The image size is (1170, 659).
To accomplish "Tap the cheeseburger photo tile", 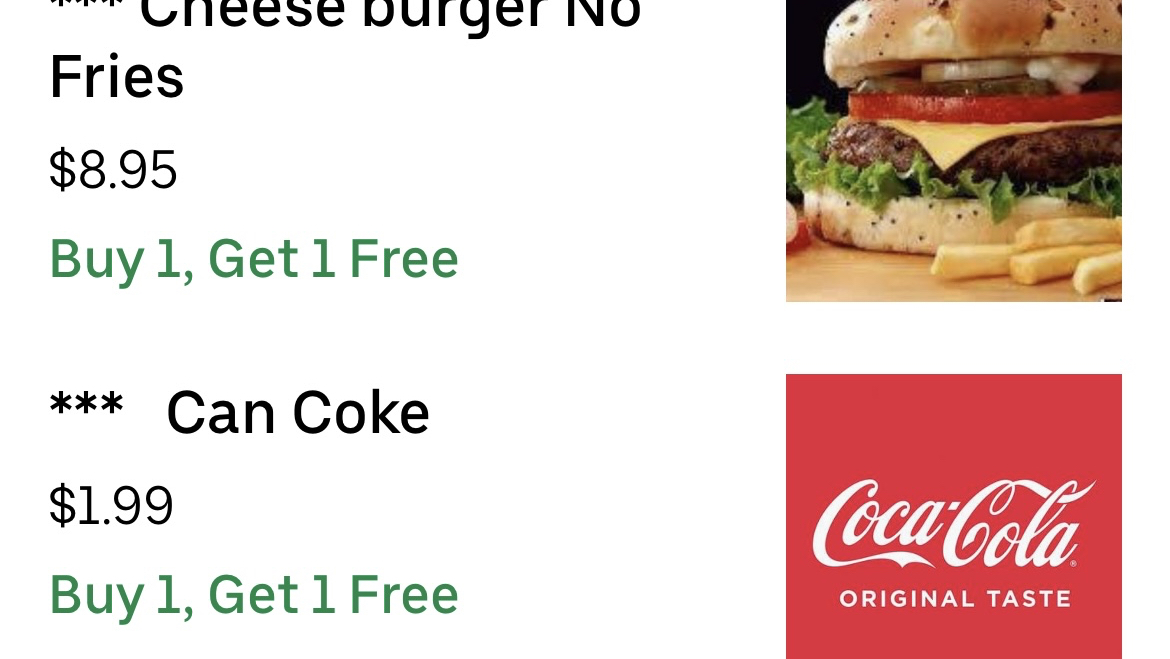I will tap(953, 150).
